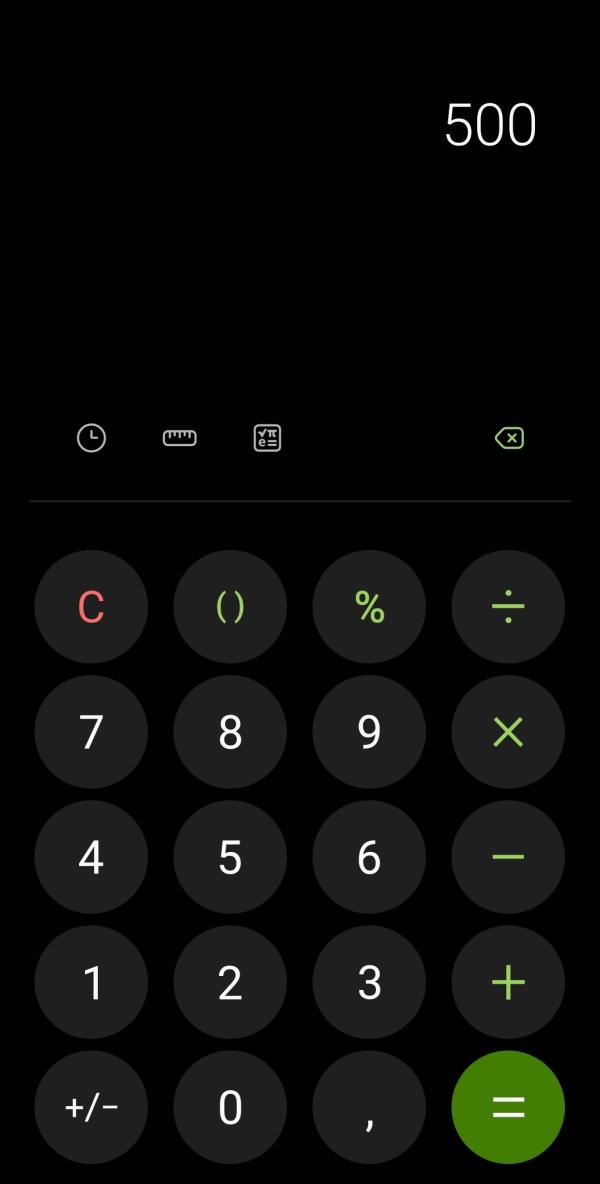Open the unit converter ruler icon
This screenshot has width=600, height=1184.
coord(180,438)
